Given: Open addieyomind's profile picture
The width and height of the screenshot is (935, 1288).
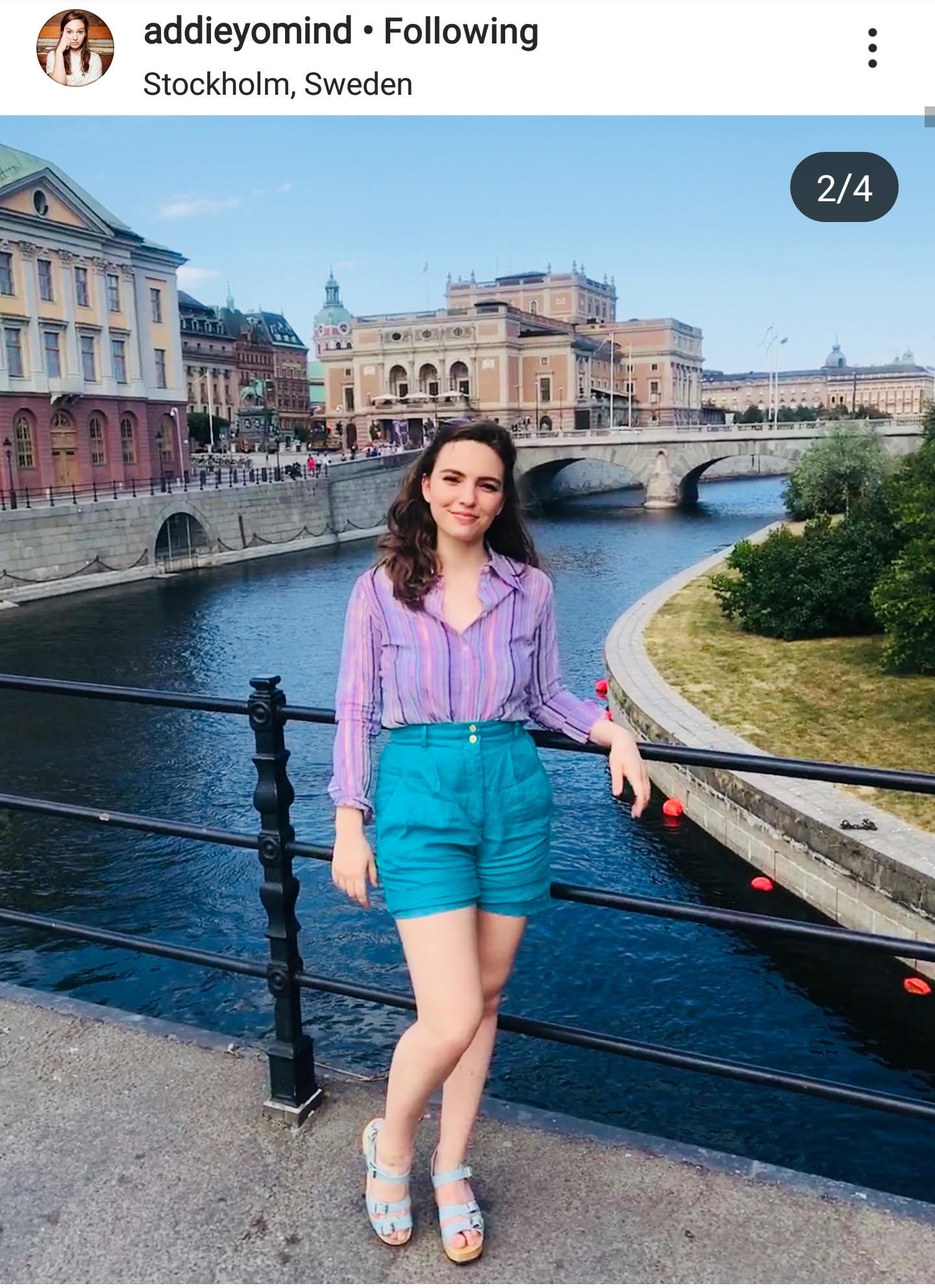Looking at the screenshot, I should coord(75,48).
